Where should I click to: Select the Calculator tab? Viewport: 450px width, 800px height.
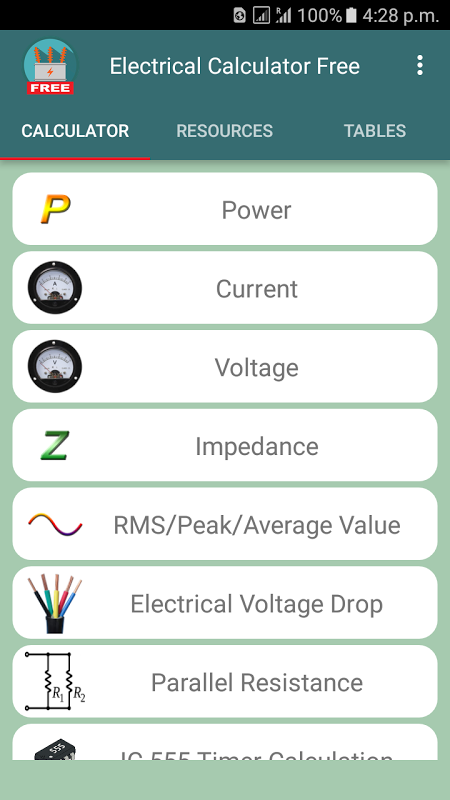click(75, 131)
